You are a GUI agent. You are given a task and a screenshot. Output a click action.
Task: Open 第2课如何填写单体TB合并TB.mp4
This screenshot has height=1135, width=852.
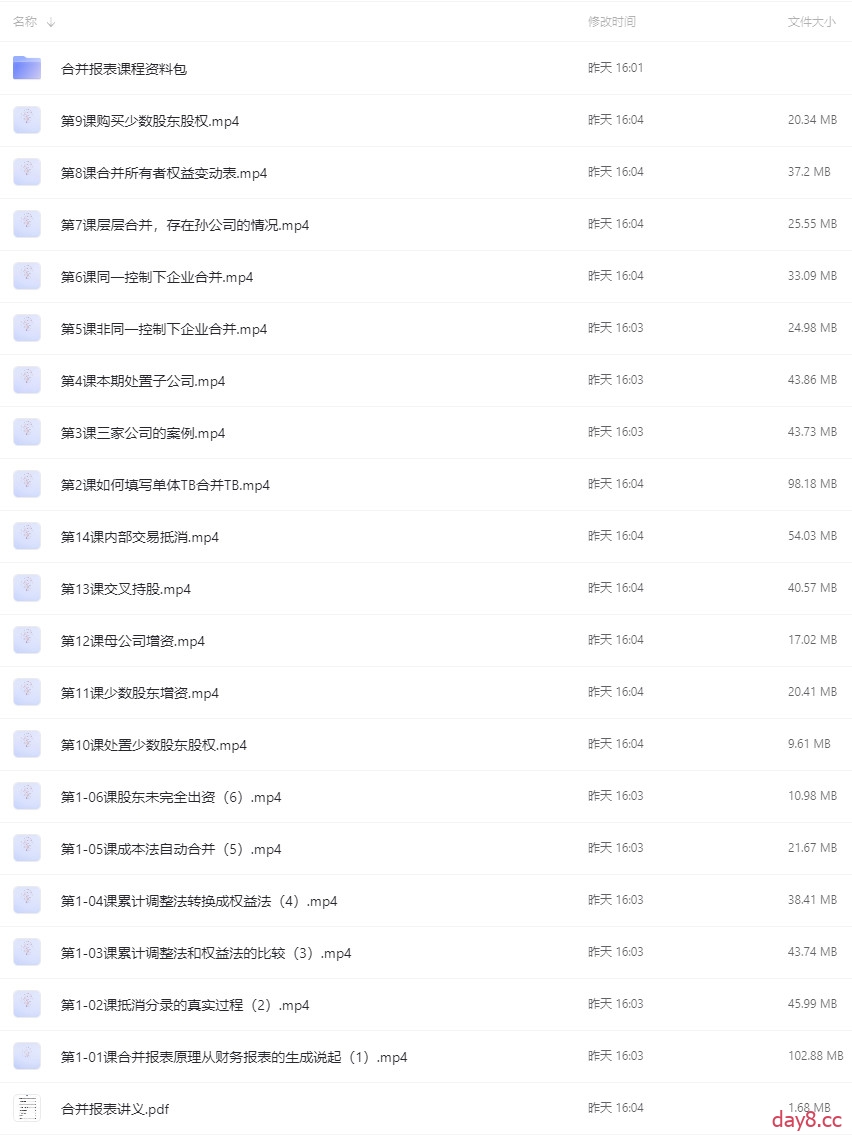click(165, 485)
